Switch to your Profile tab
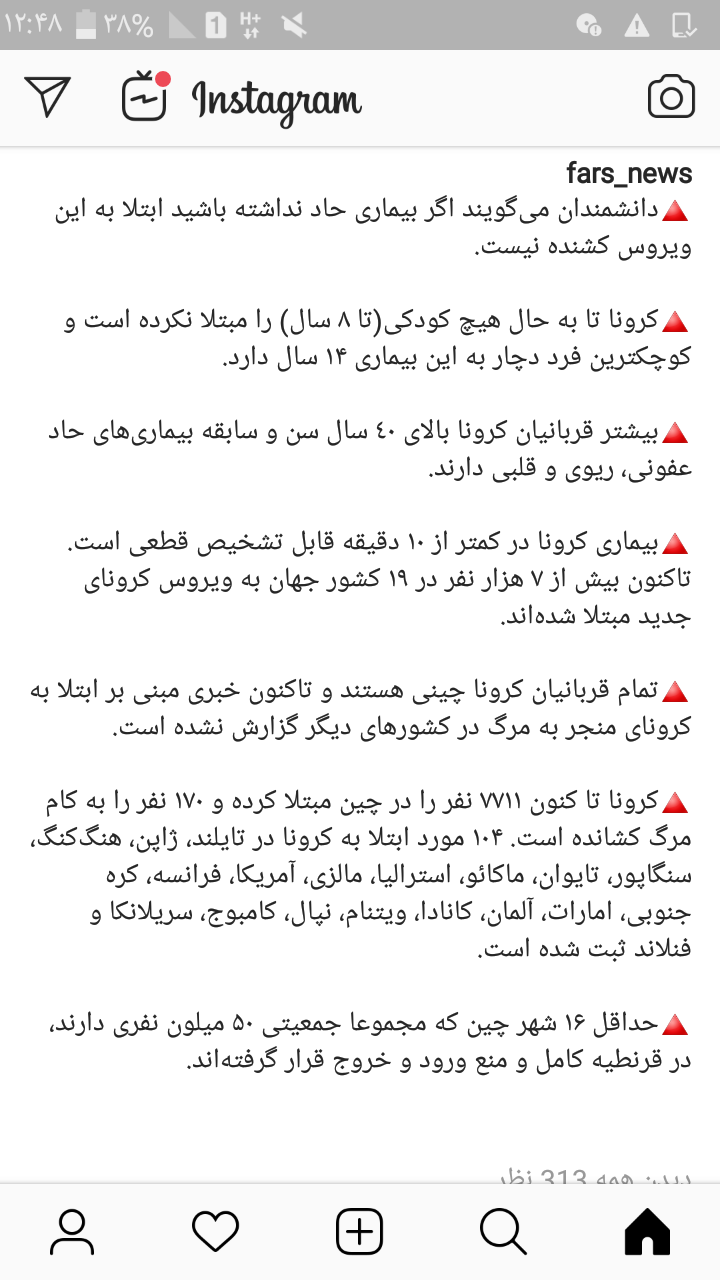This screenshot has height=1280, width=720. click(x=72, y=1231)
